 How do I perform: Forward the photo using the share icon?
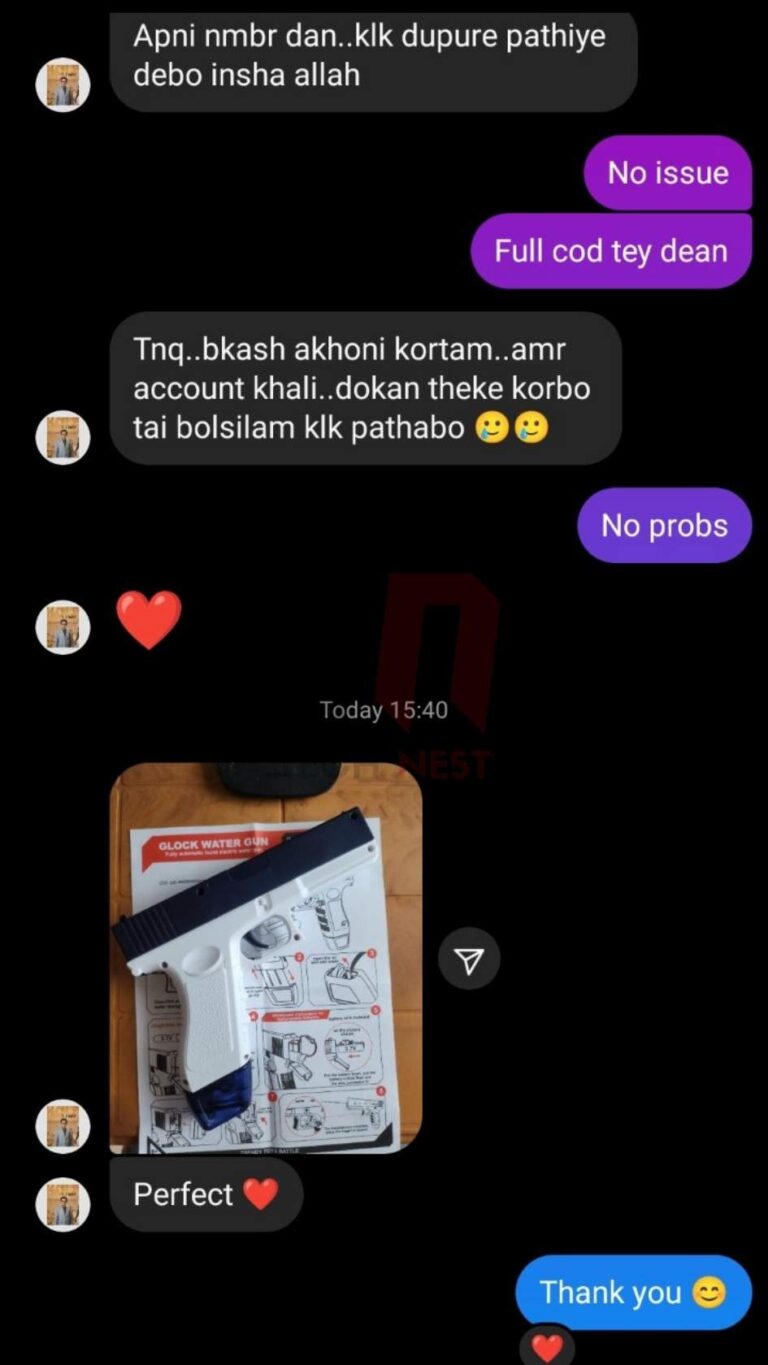(x=469, y=961)
